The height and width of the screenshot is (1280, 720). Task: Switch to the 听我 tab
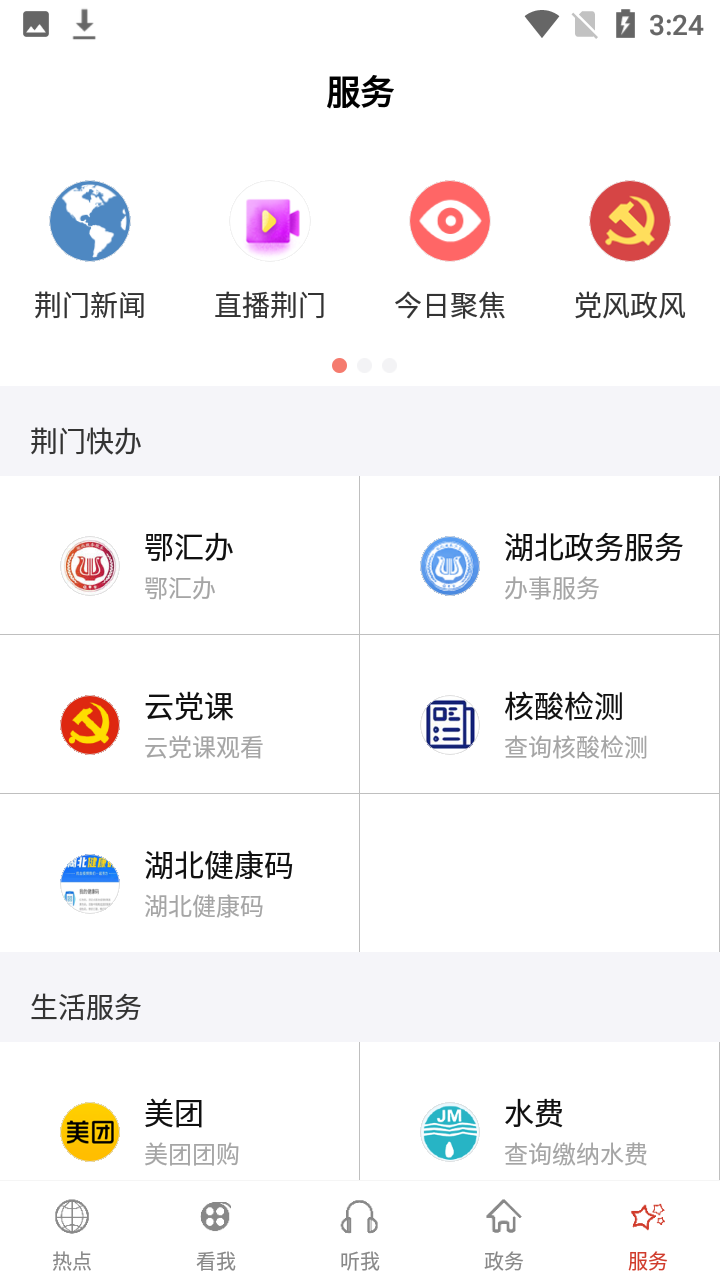(x=359, y=1232)
